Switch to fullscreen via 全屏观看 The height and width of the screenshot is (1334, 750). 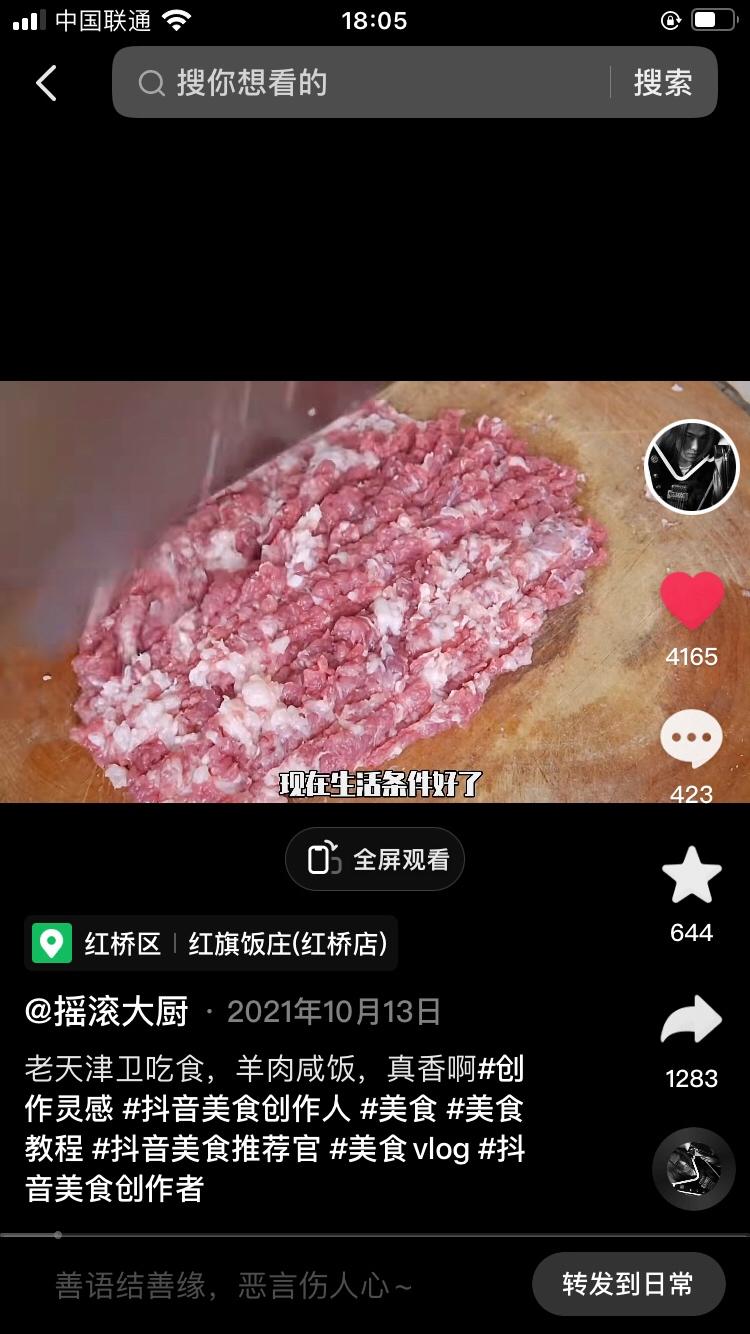tap(375, 858)
